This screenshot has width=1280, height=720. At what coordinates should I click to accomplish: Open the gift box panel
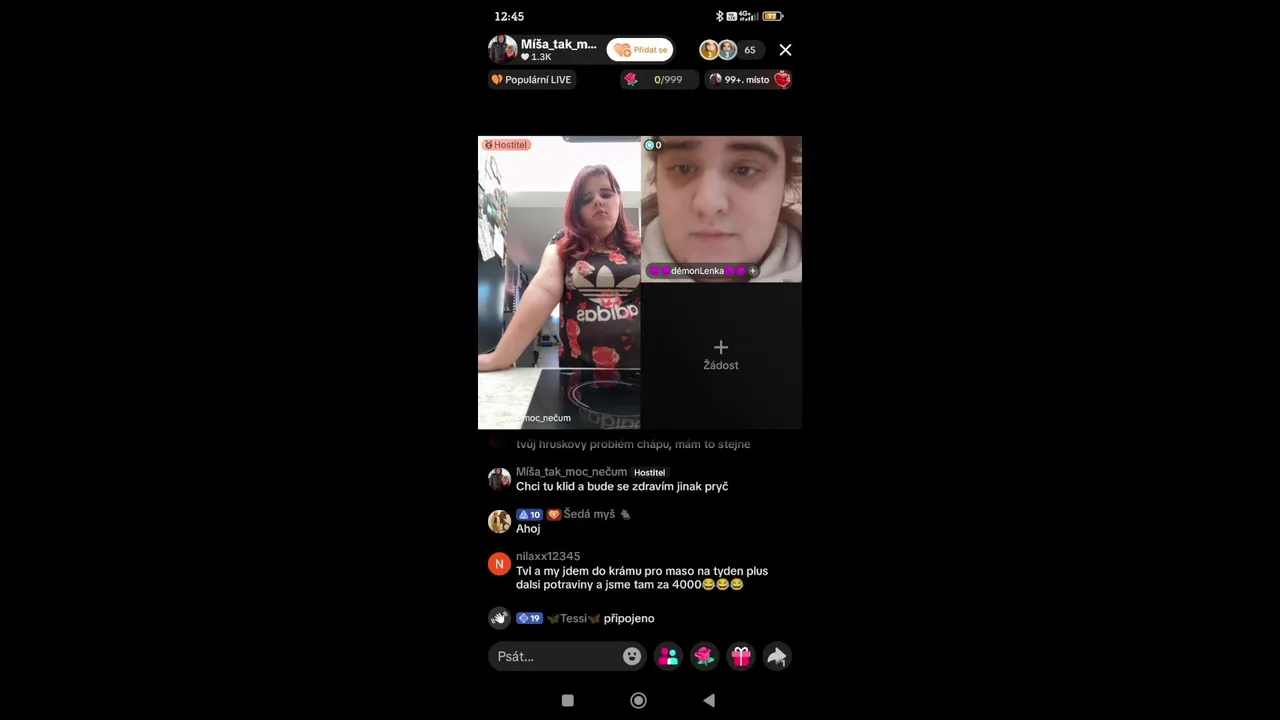coord(740,656)
